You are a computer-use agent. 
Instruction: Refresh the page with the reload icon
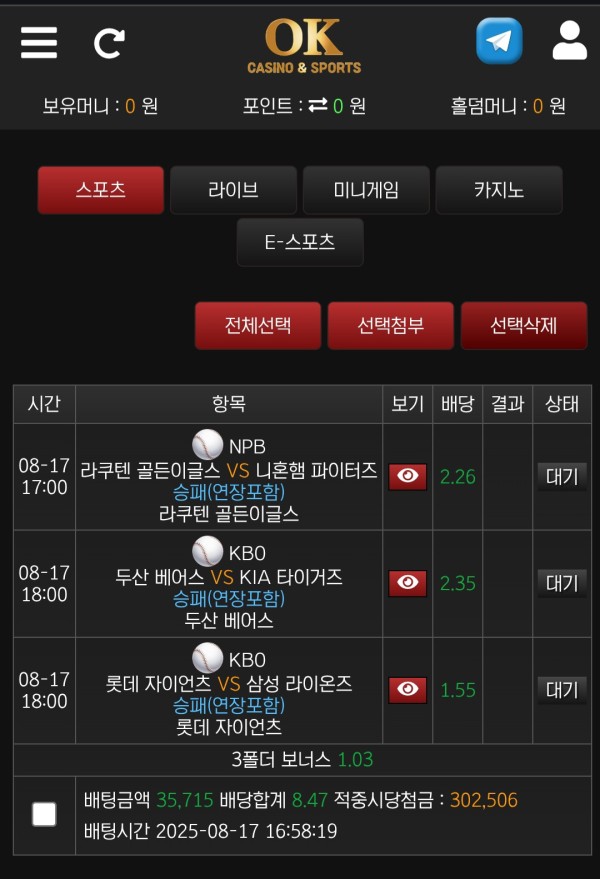coord(109,43)
